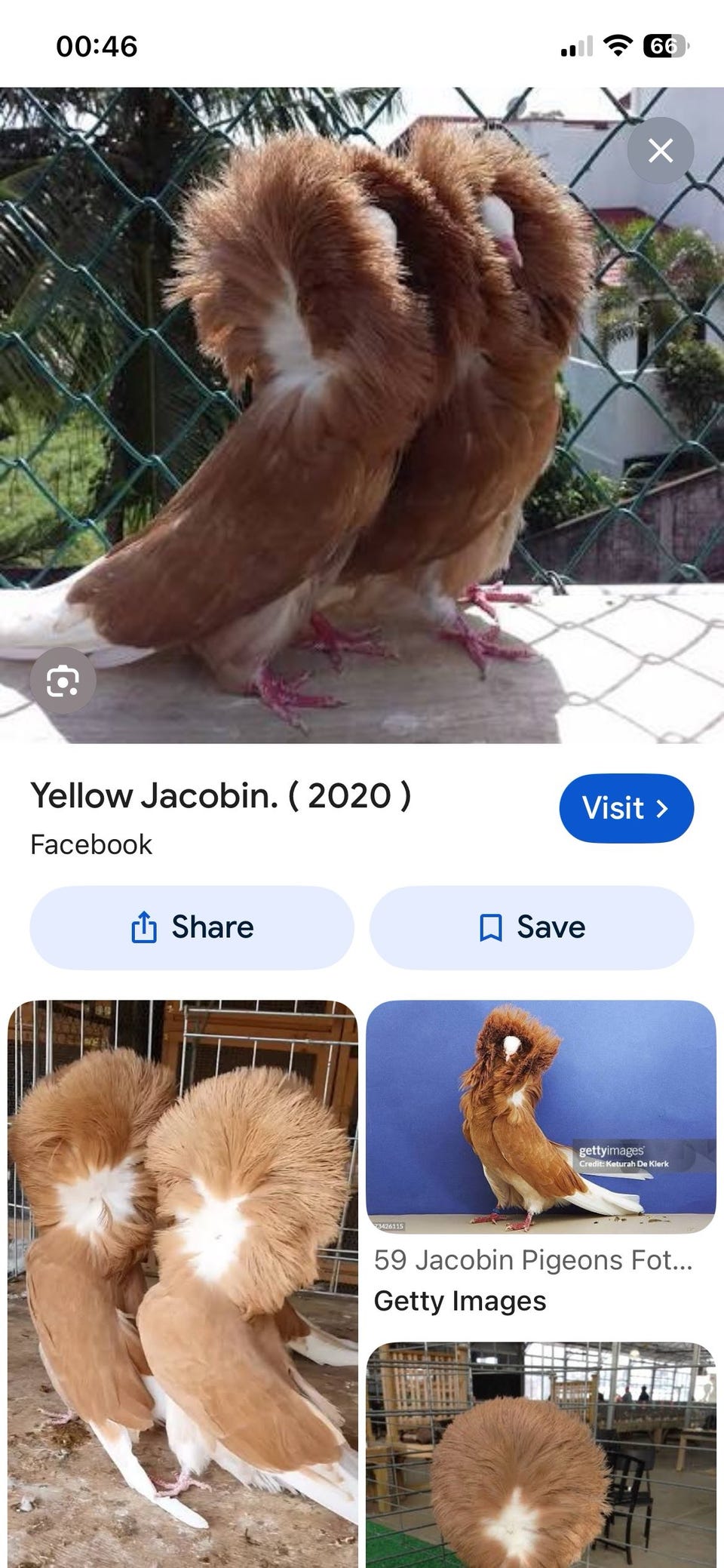Open the related image of two caged pigeons

(x=183, y=1283)
